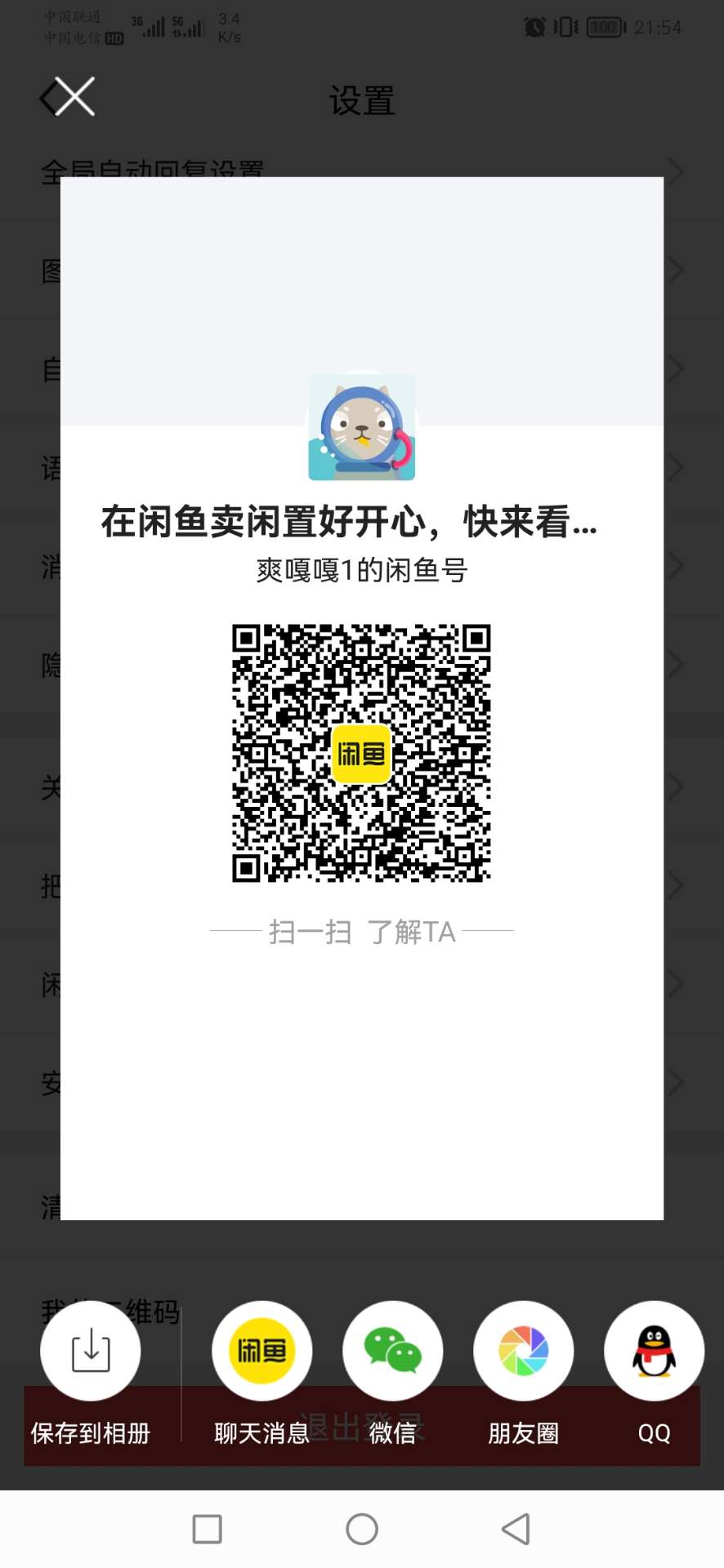The height and width of the screenshot is (1568, 724).
Task: Share via Xianyu chat message (聊天消息)
Action: (x=261, y=1351)
